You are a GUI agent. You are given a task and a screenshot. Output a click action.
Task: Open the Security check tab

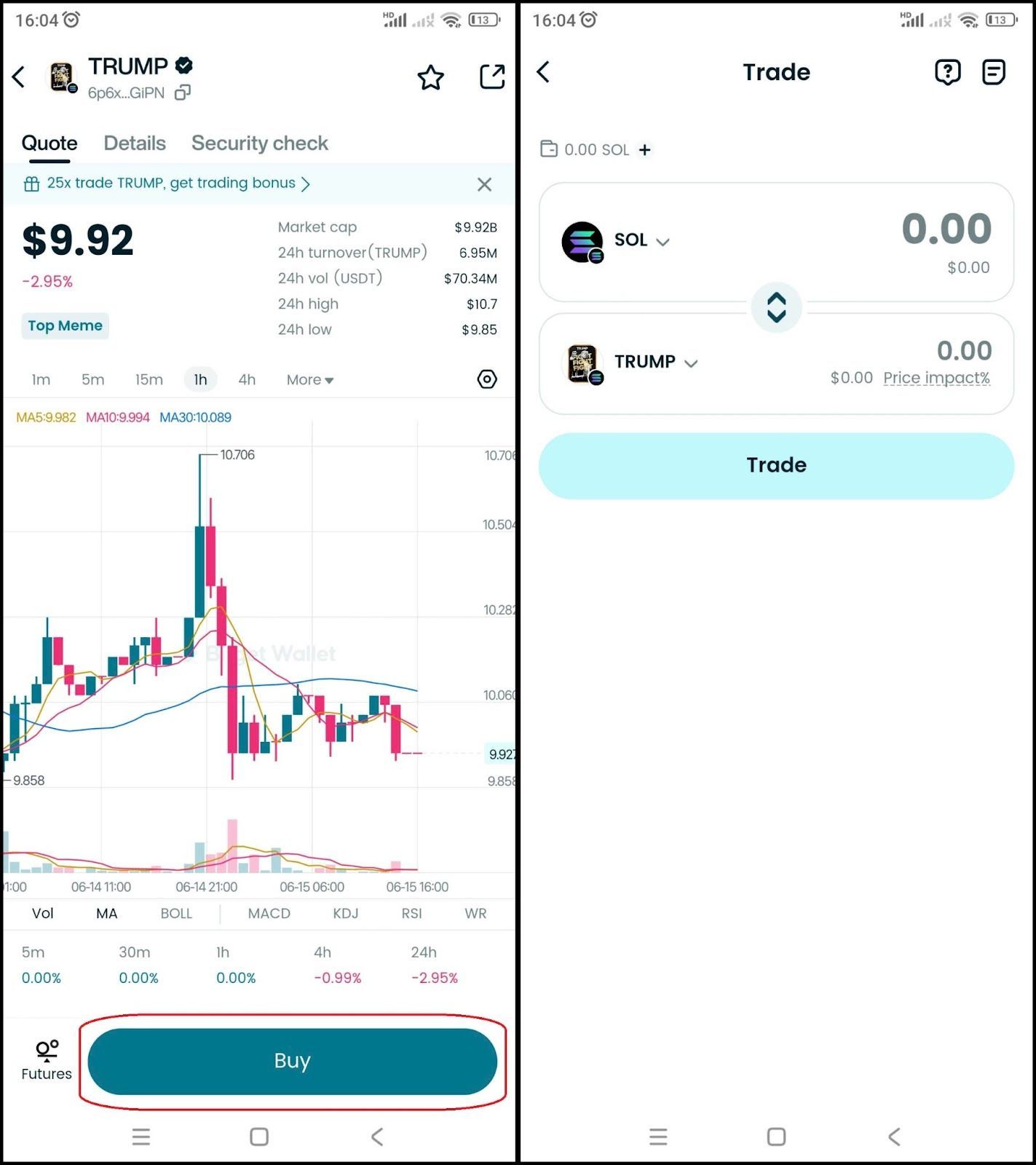click(x=259, y=143)
